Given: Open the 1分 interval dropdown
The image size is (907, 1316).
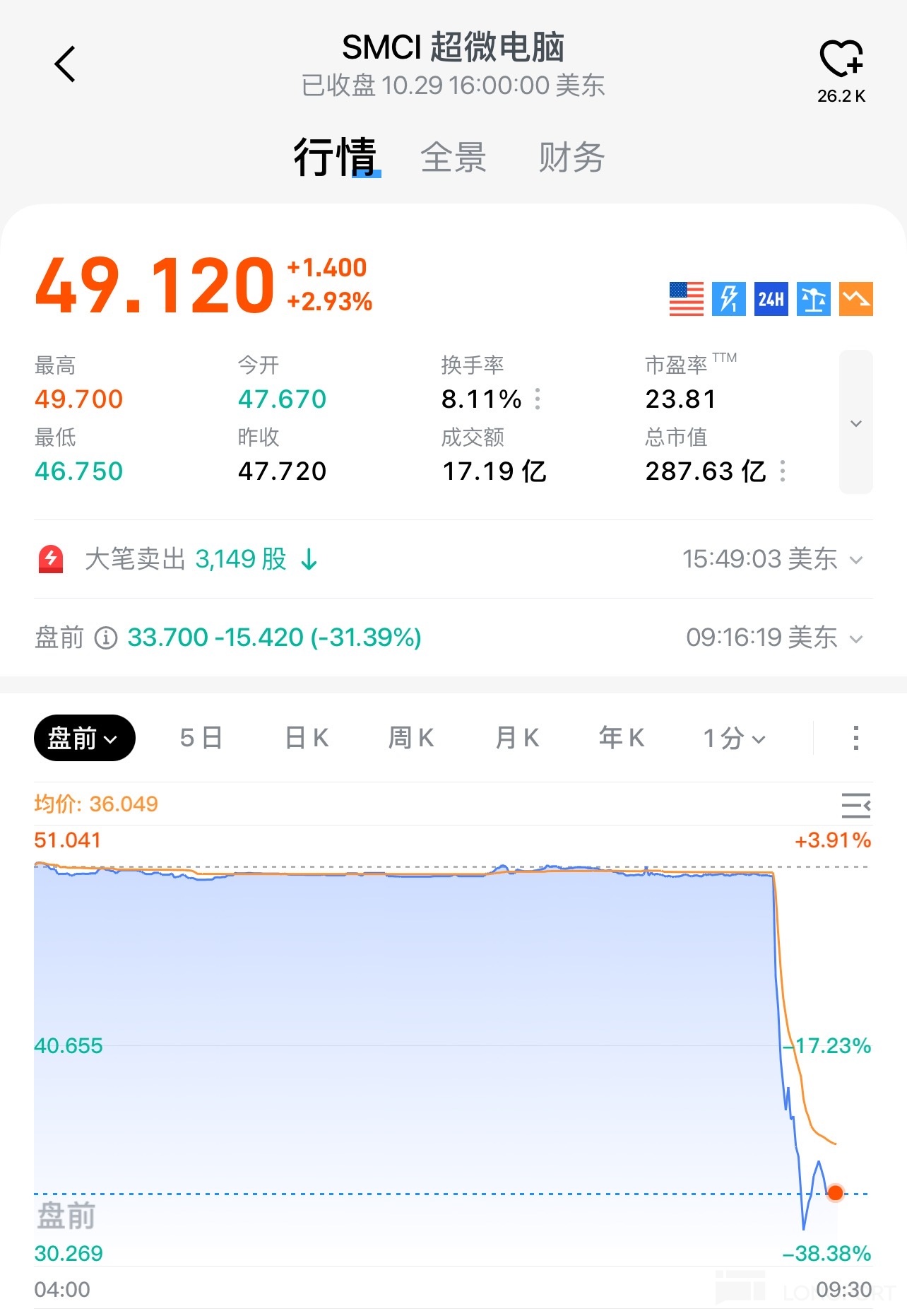Looking at the screenshot, I should pyautogui.click(x=734, y=739).
